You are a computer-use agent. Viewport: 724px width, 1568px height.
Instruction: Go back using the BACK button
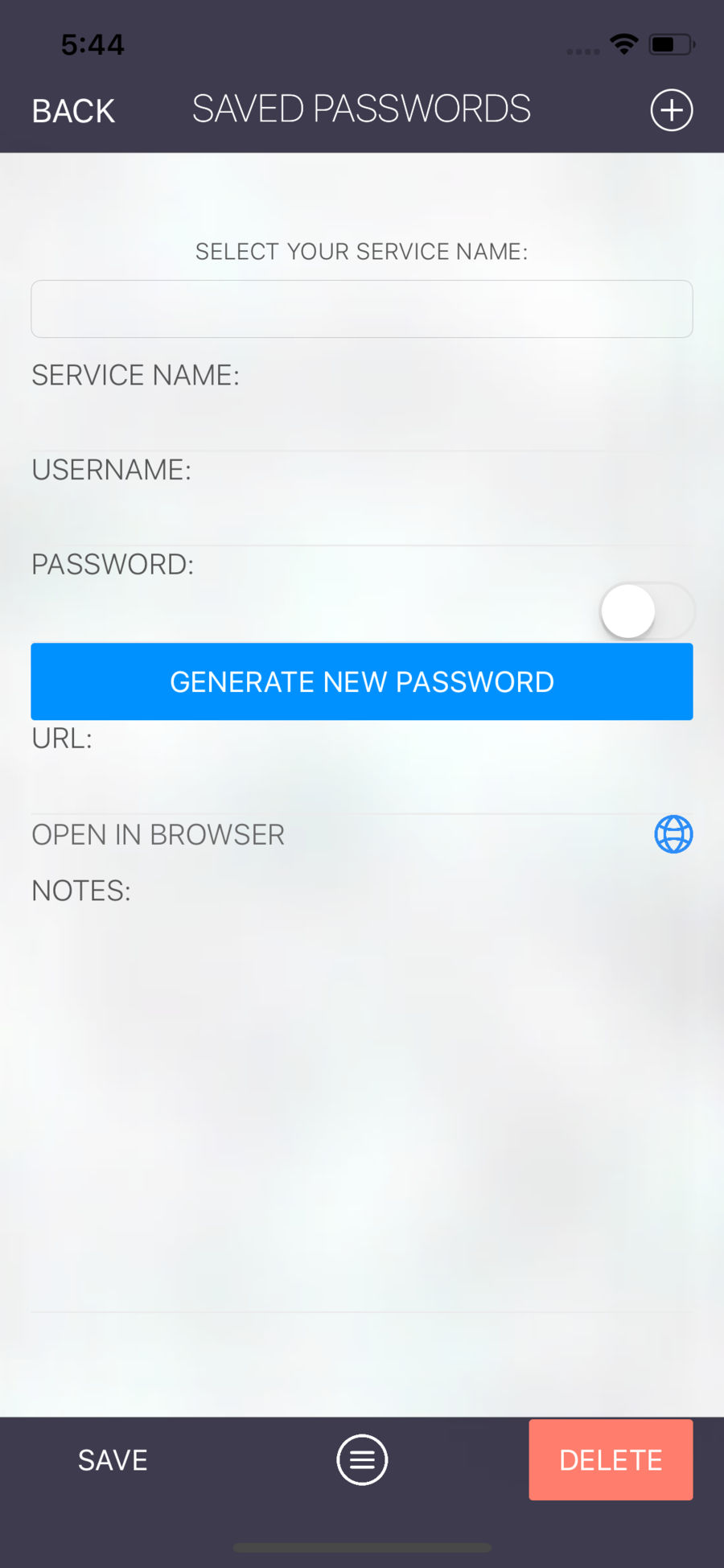pos(73,111)
